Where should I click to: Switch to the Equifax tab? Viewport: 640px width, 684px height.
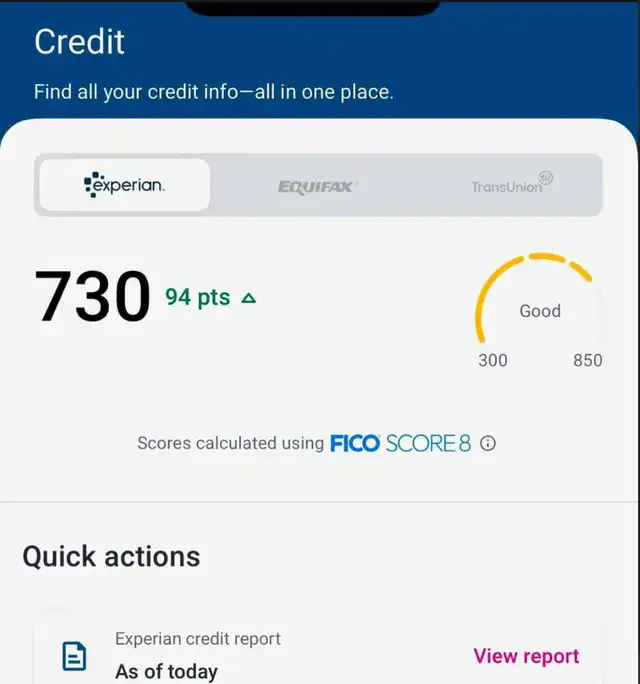[318, 186]
